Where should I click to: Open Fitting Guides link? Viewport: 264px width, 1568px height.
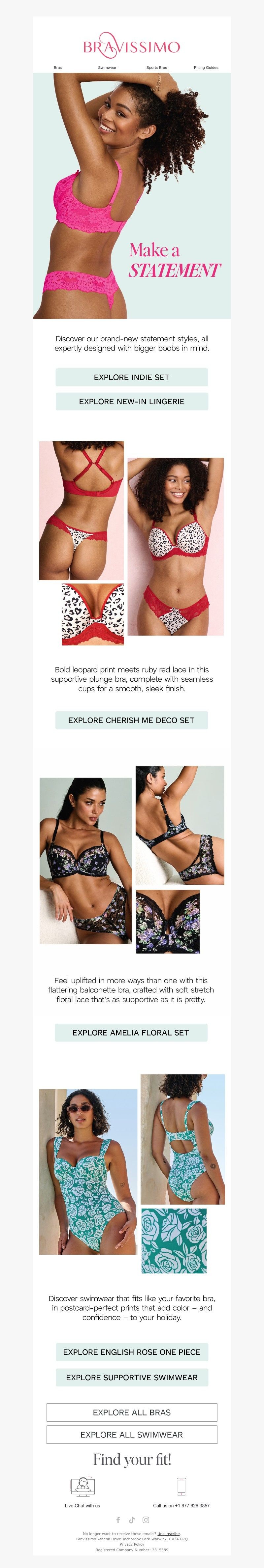click(206, 68)
